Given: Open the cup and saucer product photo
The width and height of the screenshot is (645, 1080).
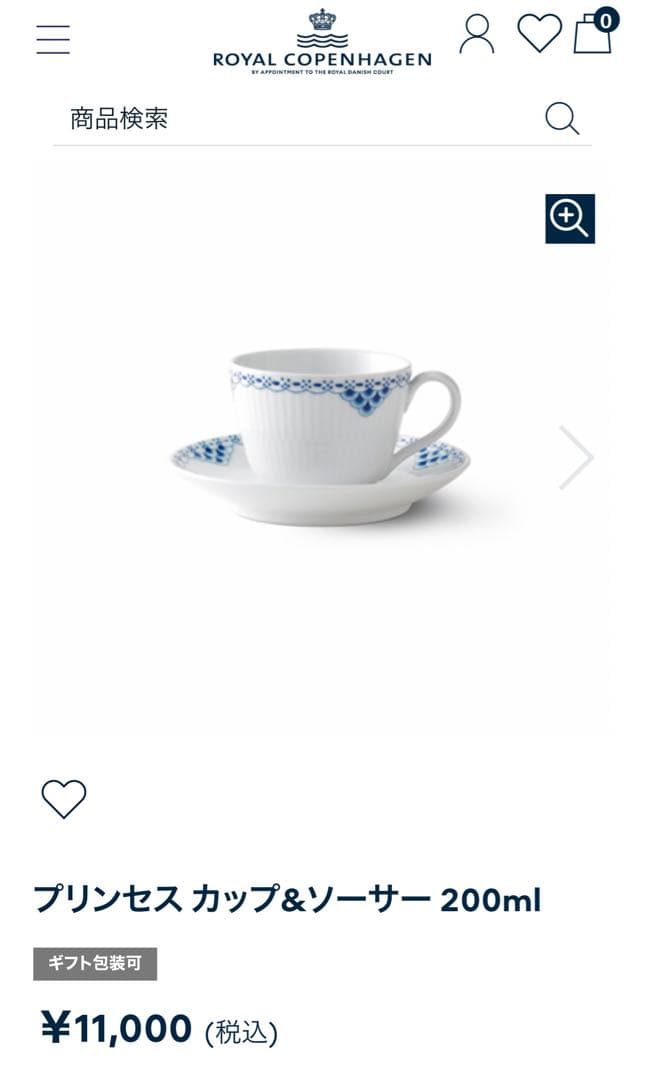Looking at the screenshot, I should coord(320,440).
